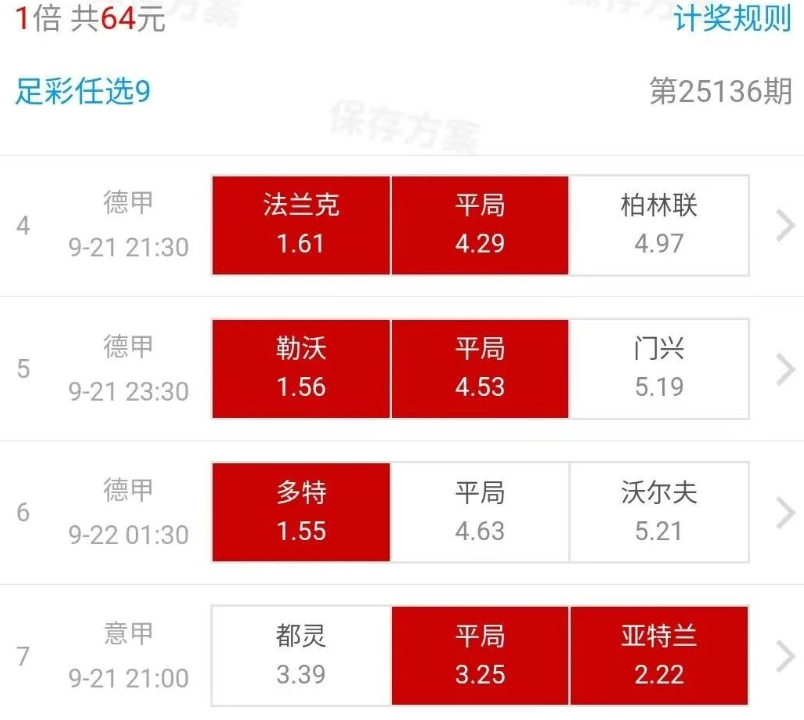This screenshot has height=720, width=804.
Task: Select 都灵 win at 3.39
Action: (x=301, y=655)
